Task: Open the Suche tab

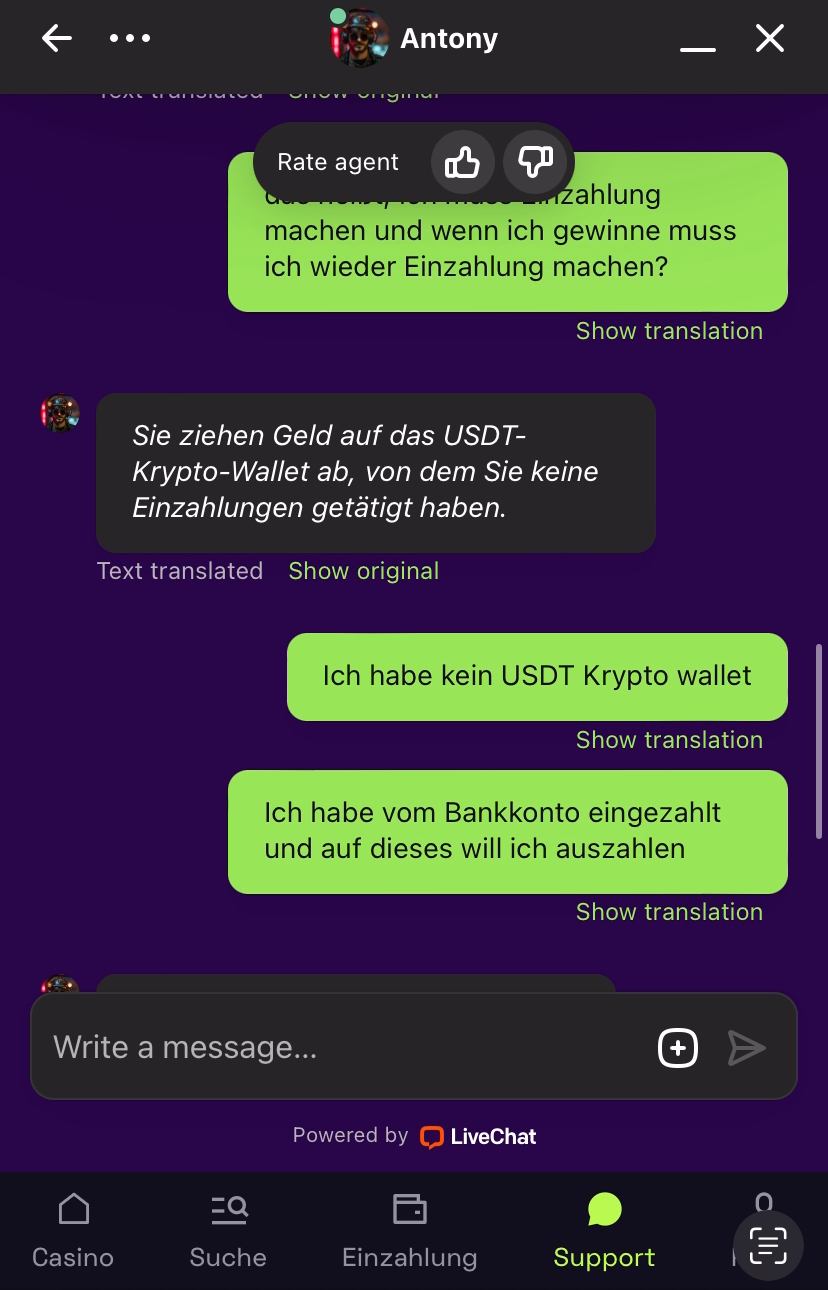Action: [228, 1230]
